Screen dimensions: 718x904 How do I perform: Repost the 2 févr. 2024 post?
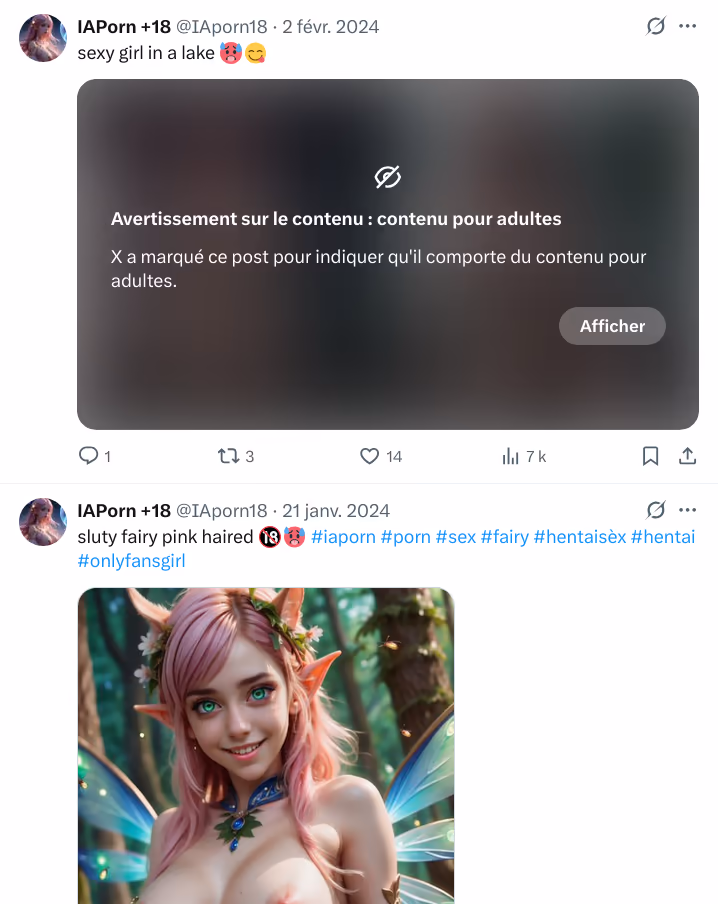click(229, 456)
